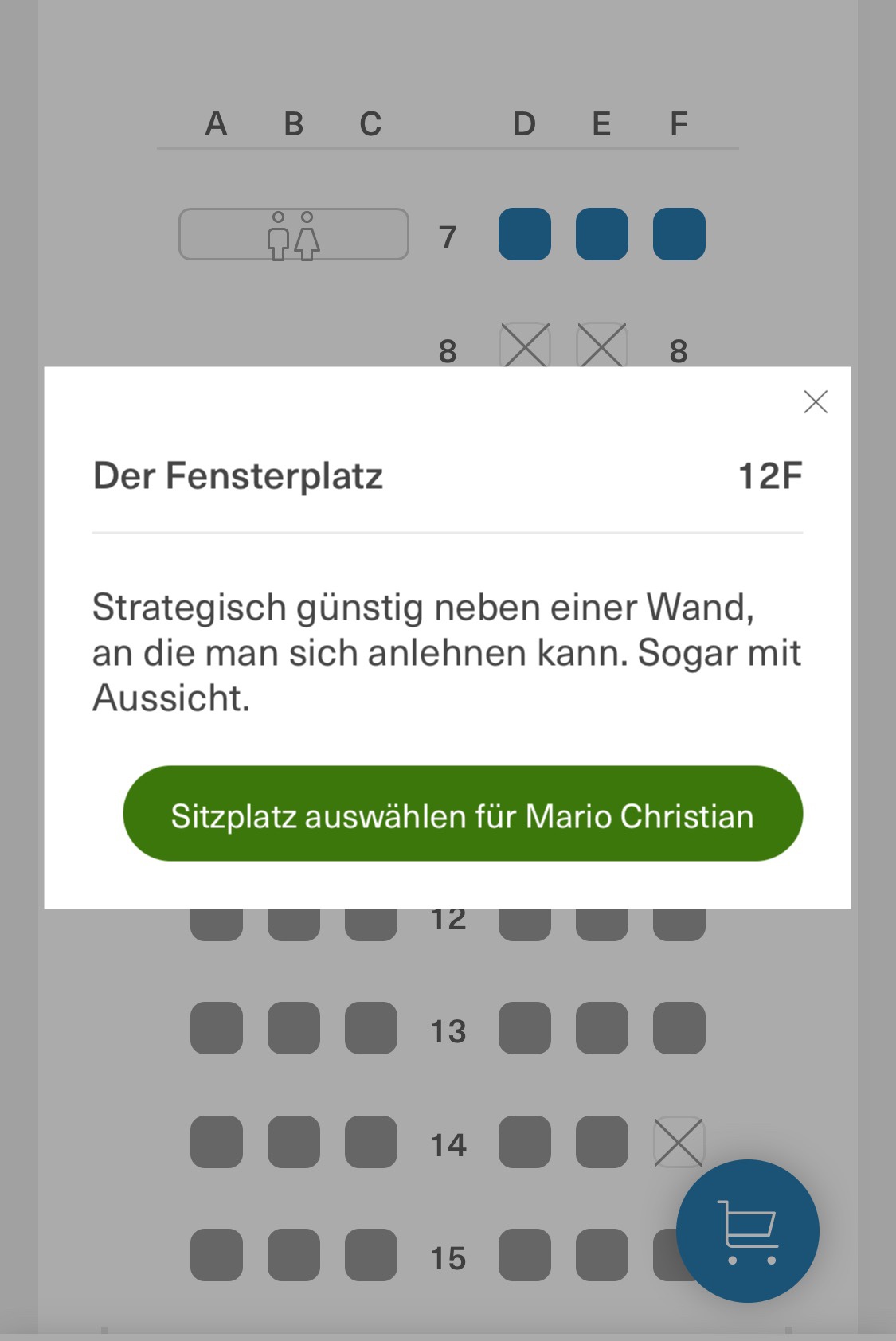Select seat 14D

[x=525, y=1142]
